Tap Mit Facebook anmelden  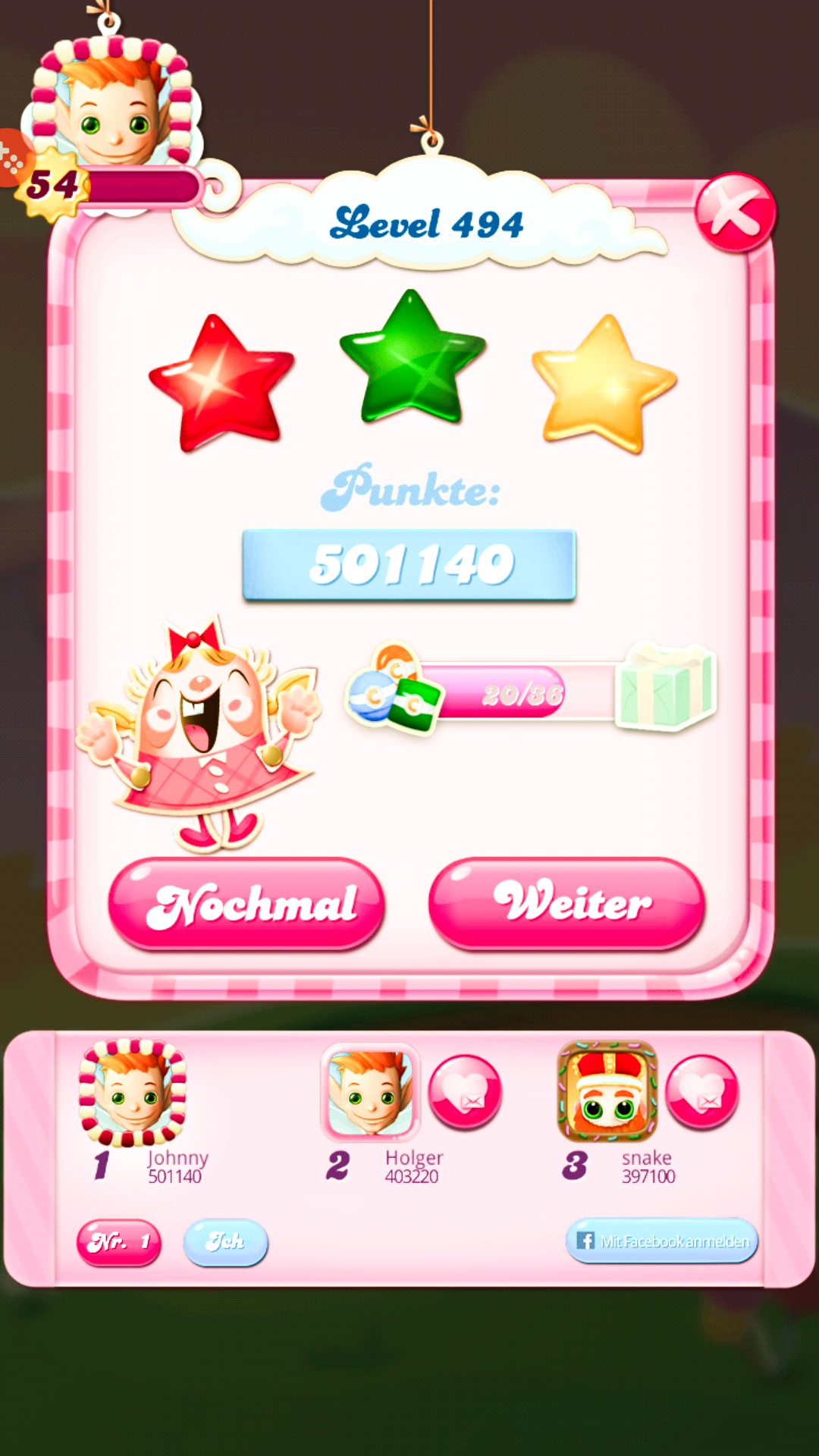661,1241
